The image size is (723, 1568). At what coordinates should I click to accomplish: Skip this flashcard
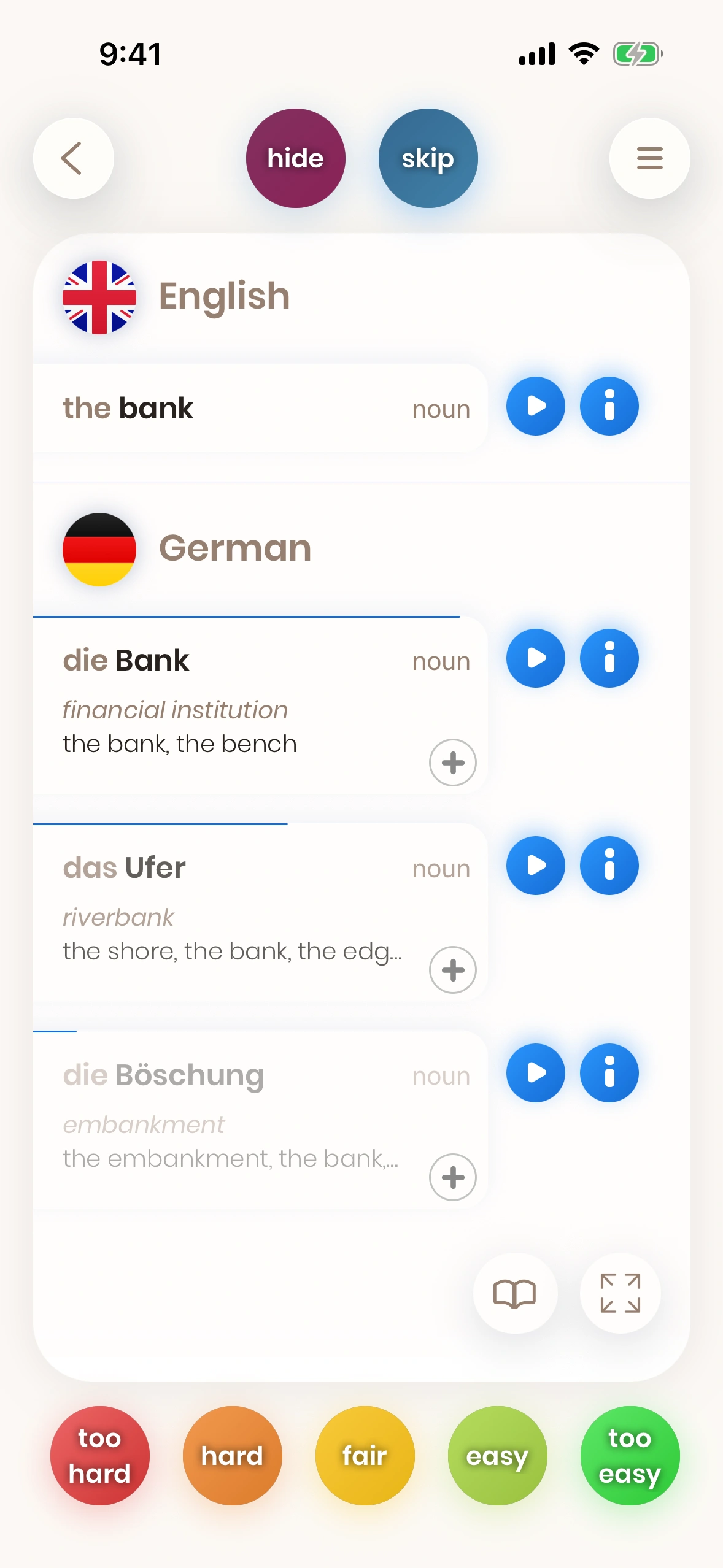coord(428,158)
